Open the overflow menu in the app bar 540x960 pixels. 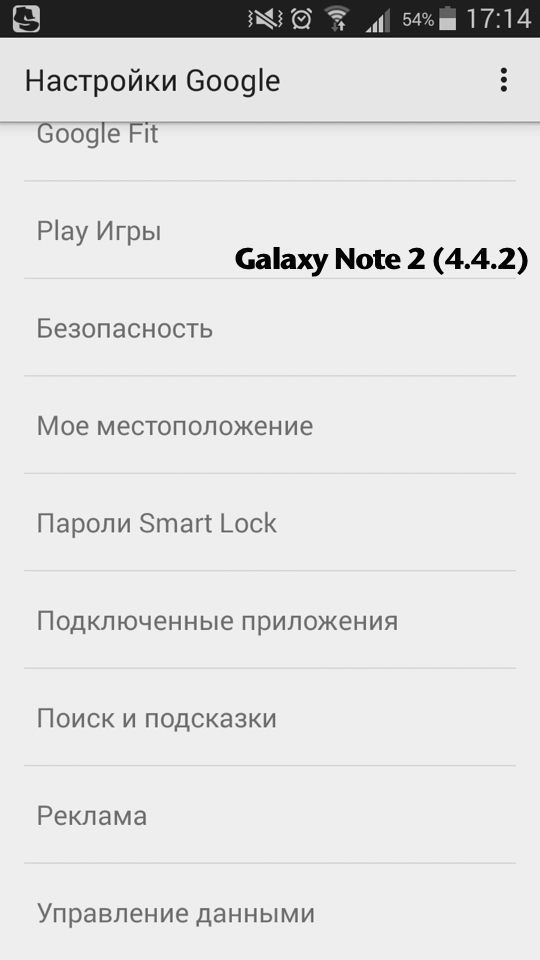click(503, 80)
